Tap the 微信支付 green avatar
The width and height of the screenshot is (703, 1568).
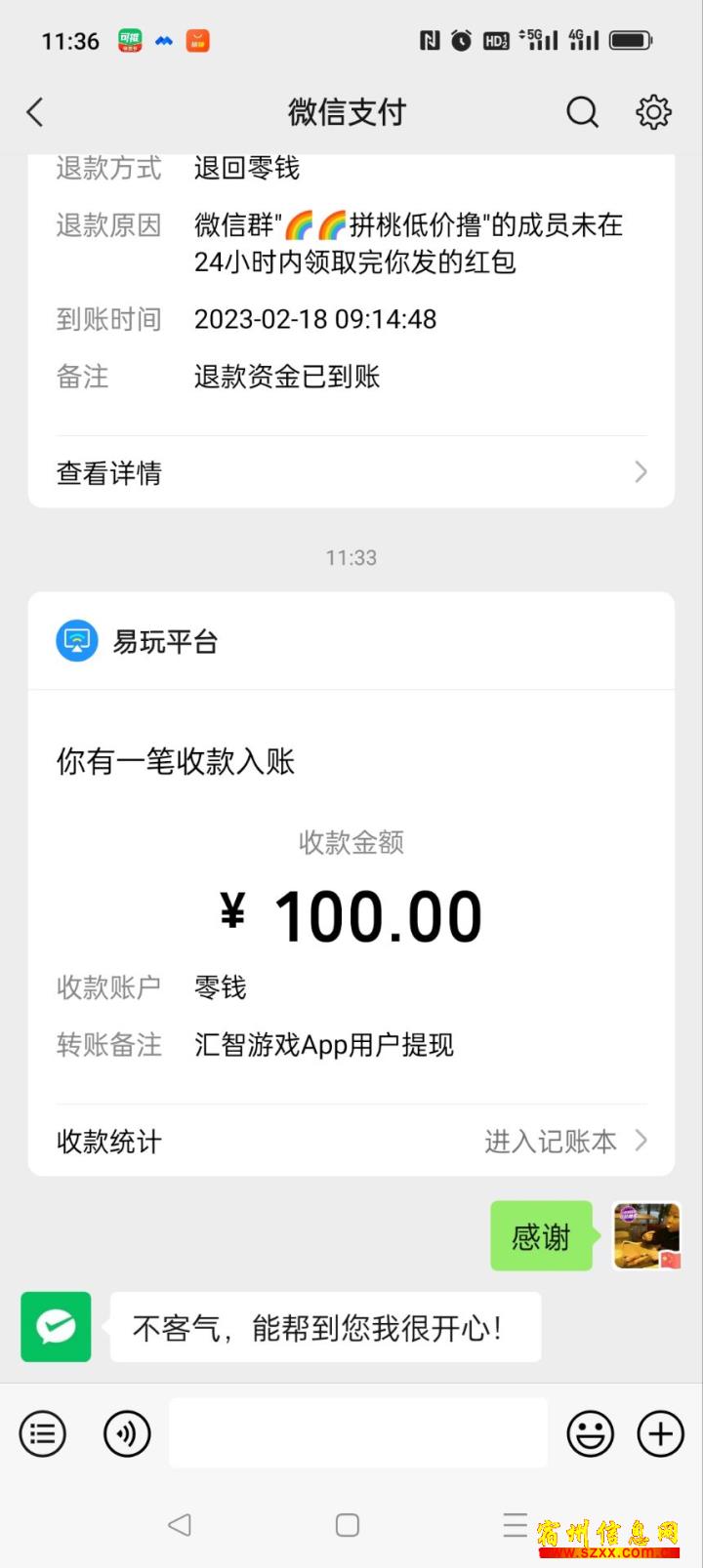tap(56, 1327)
